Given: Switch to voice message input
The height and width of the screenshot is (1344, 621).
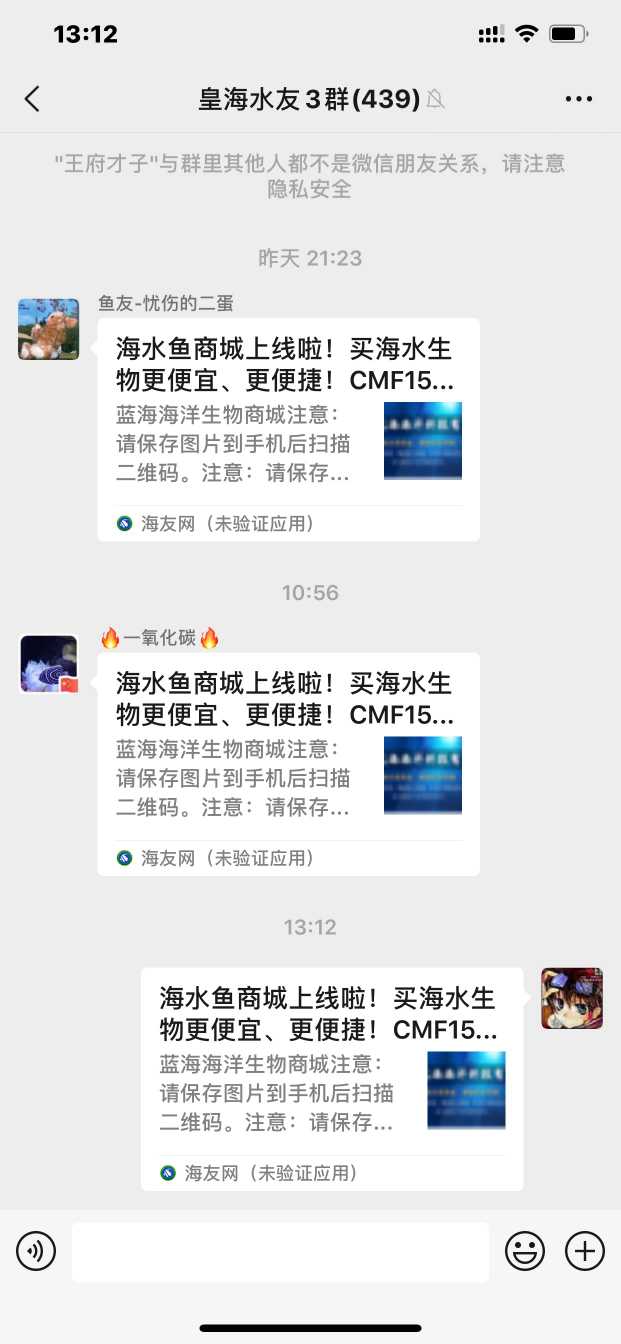Looking at the screenshot, I should click(x=36, y=1251).
